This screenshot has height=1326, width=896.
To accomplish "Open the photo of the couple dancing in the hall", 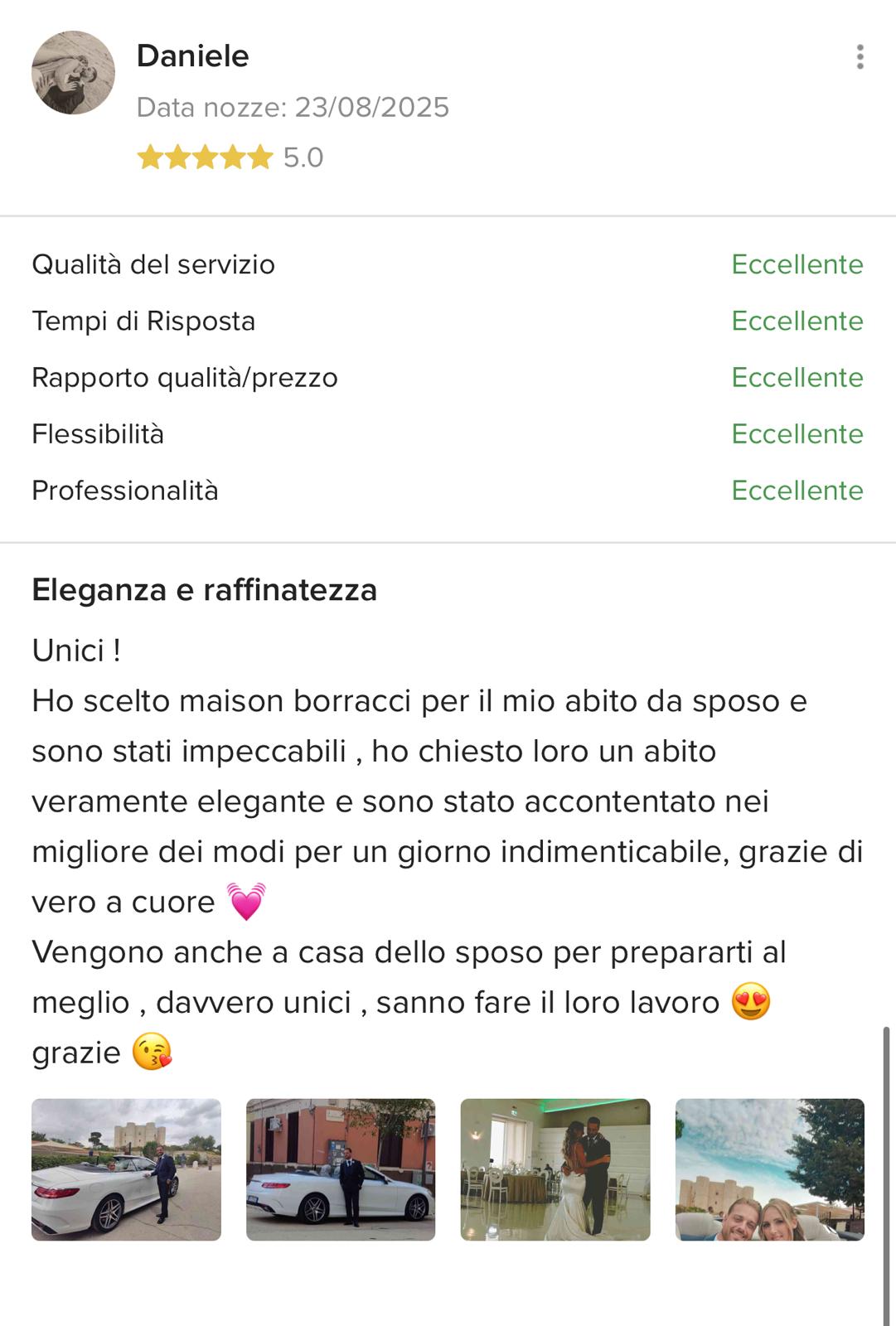I will pos(555,1169).
